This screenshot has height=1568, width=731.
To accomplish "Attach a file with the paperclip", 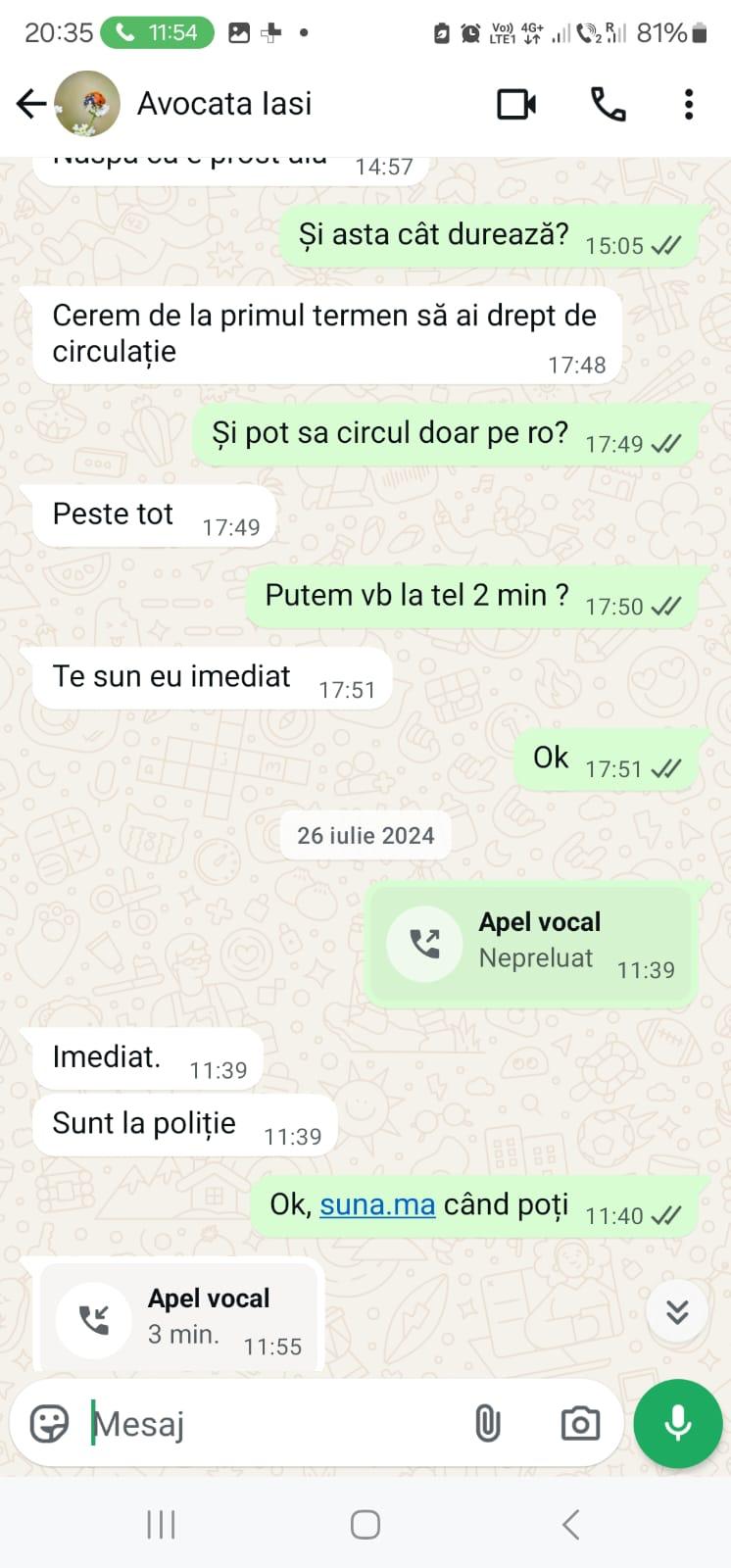I will [x=487, y=1423].
